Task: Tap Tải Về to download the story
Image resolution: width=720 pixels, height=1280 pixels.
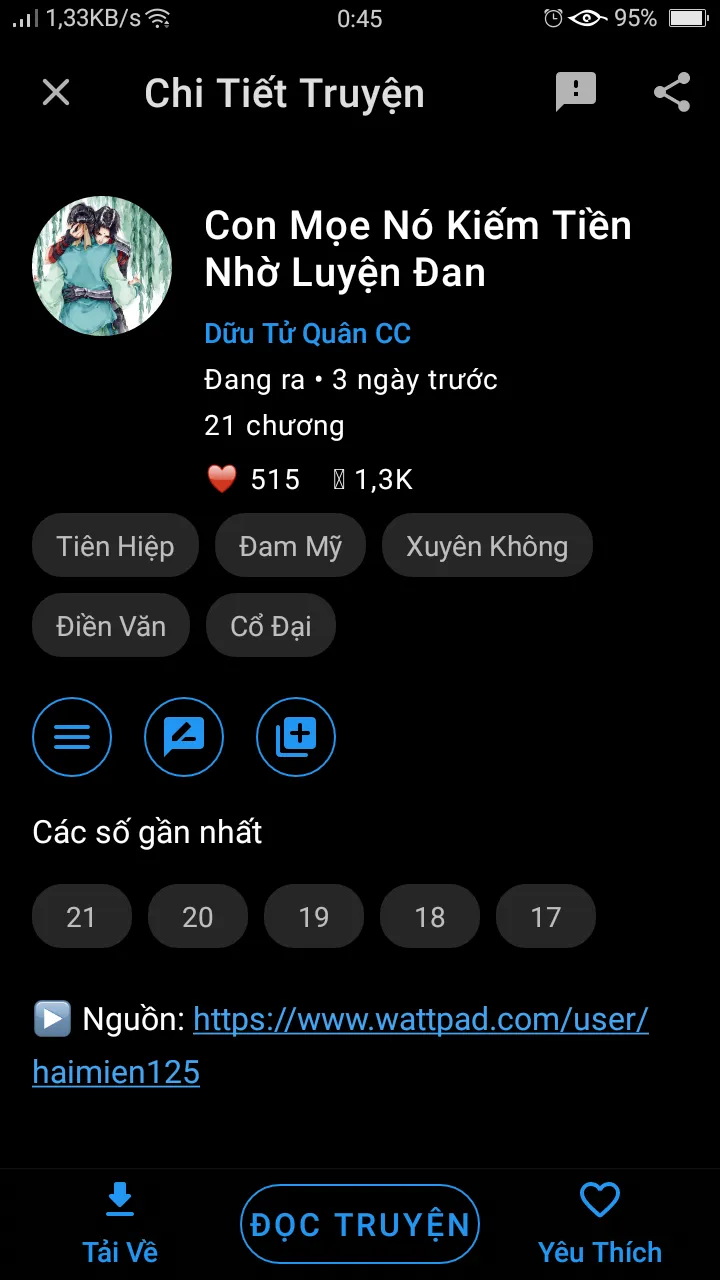Action: [120, 1223]
